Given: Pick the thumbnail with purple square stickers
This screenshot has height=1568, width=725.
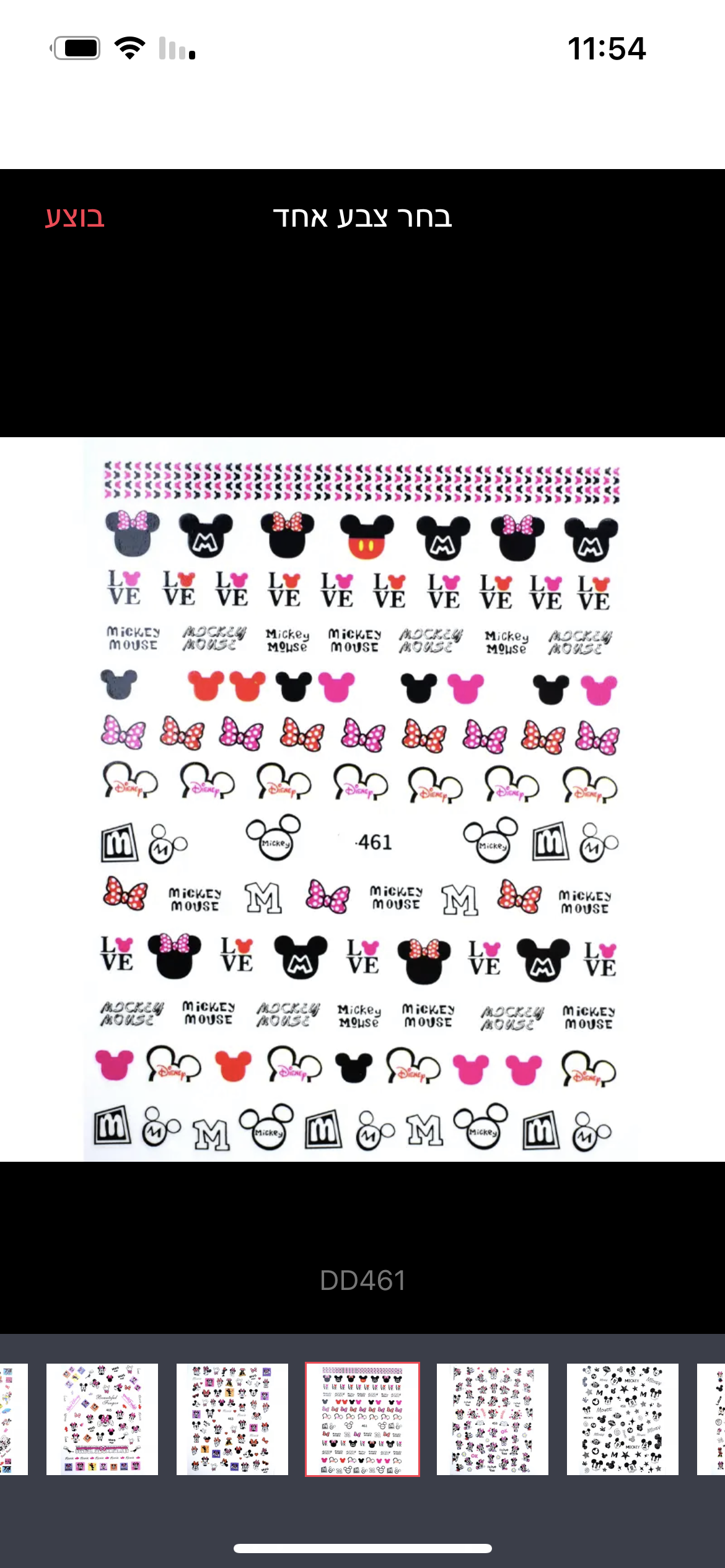Looking at the screenshot, I should (x=232, y=1418).
